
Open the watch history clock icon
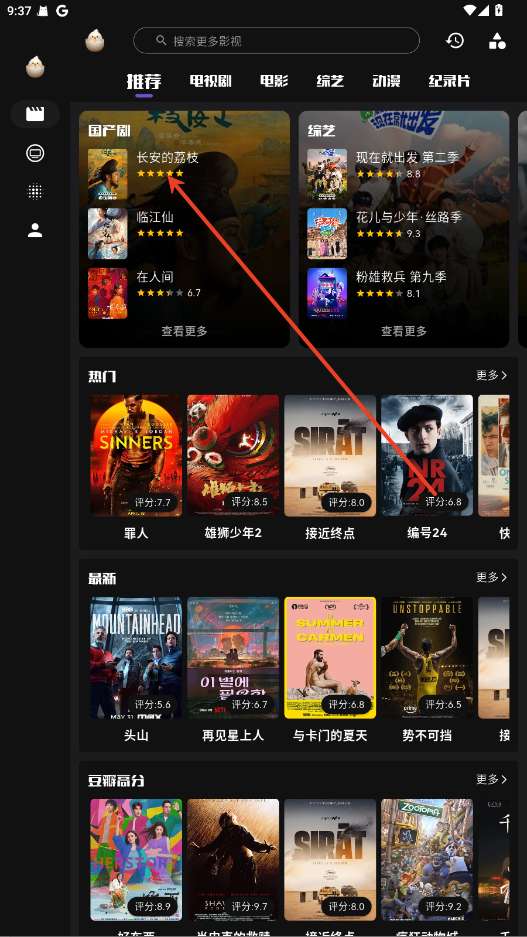point(455,41)
